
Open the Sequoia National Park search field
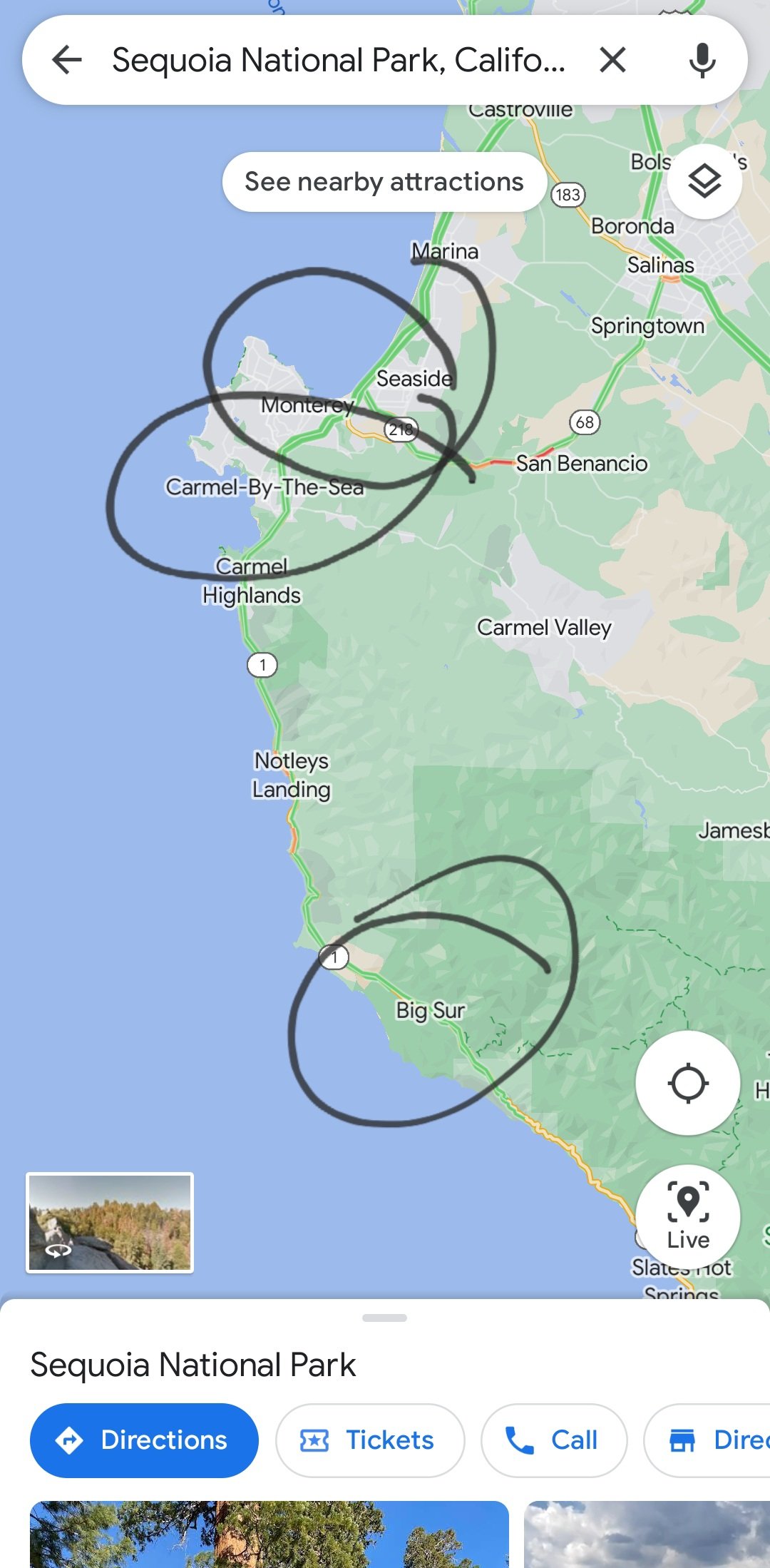(339, 60)
